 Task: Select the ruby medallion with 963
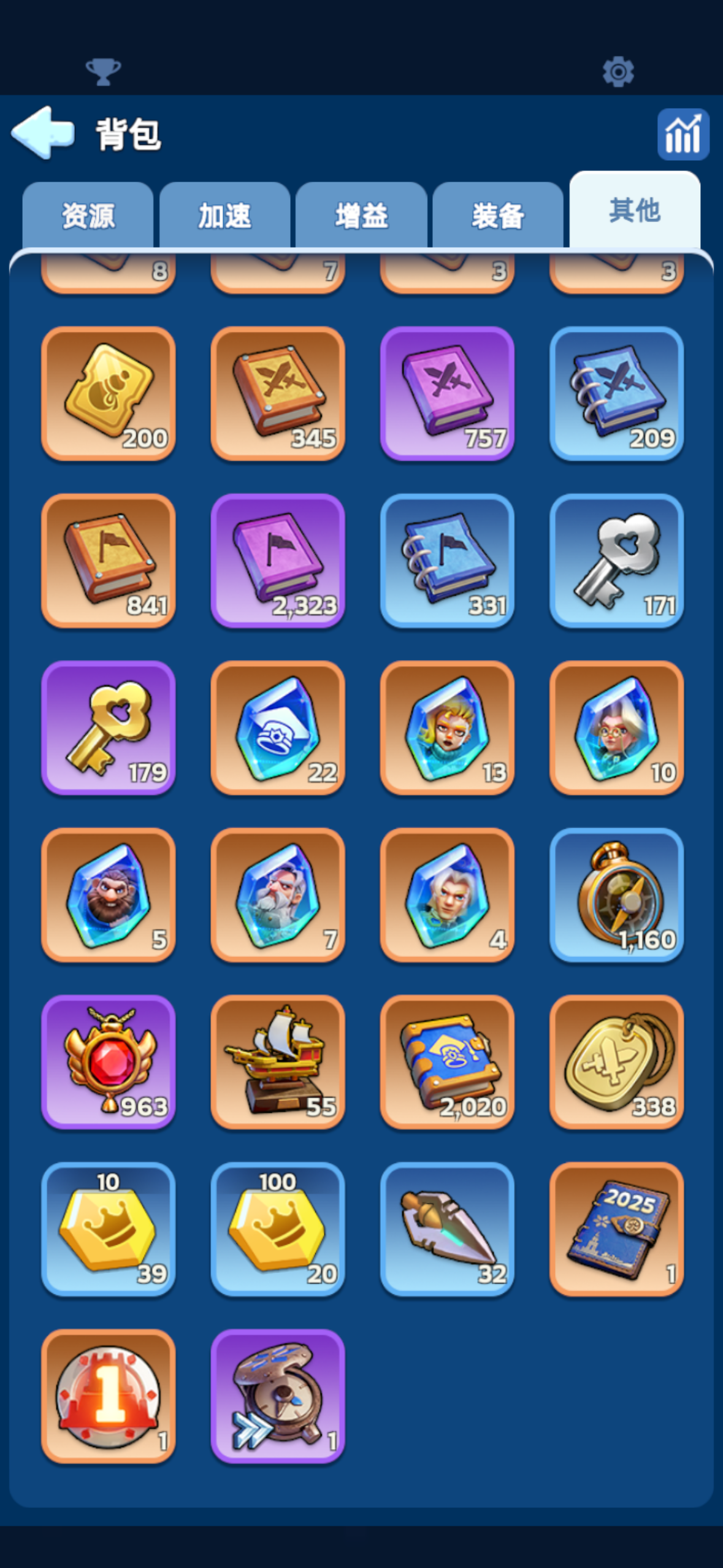pos(109,1062)
